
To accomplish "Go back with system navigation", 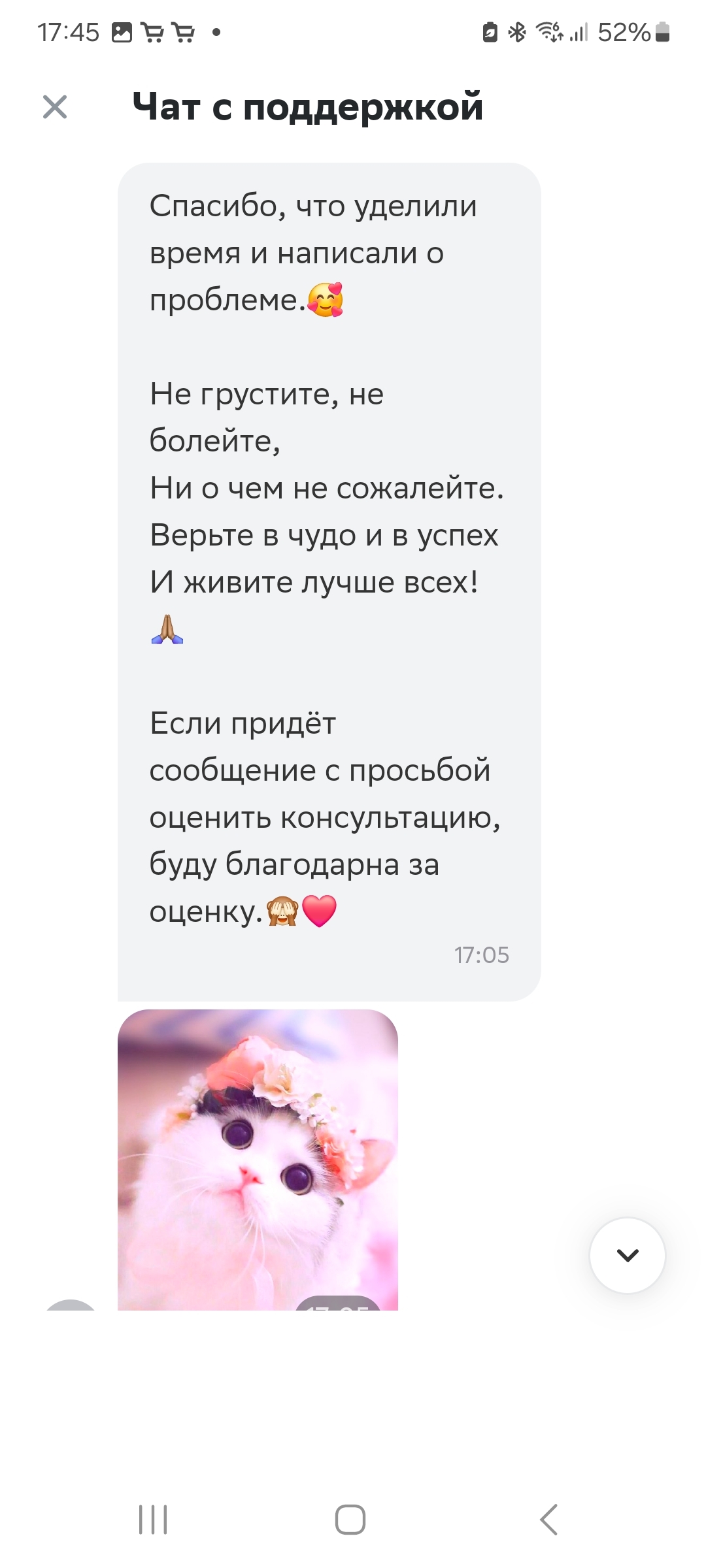I will pos(549,1519).
